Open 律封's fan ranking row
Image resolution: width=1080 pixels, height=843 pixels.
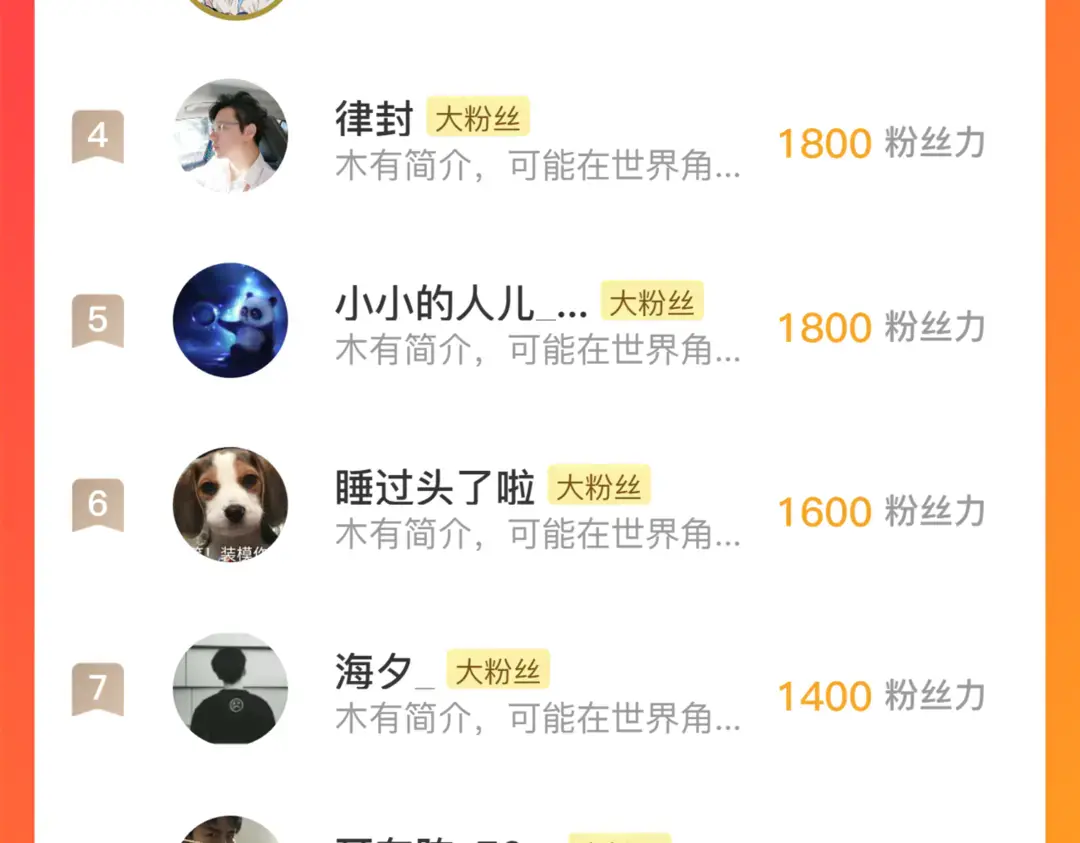point(540,140)
